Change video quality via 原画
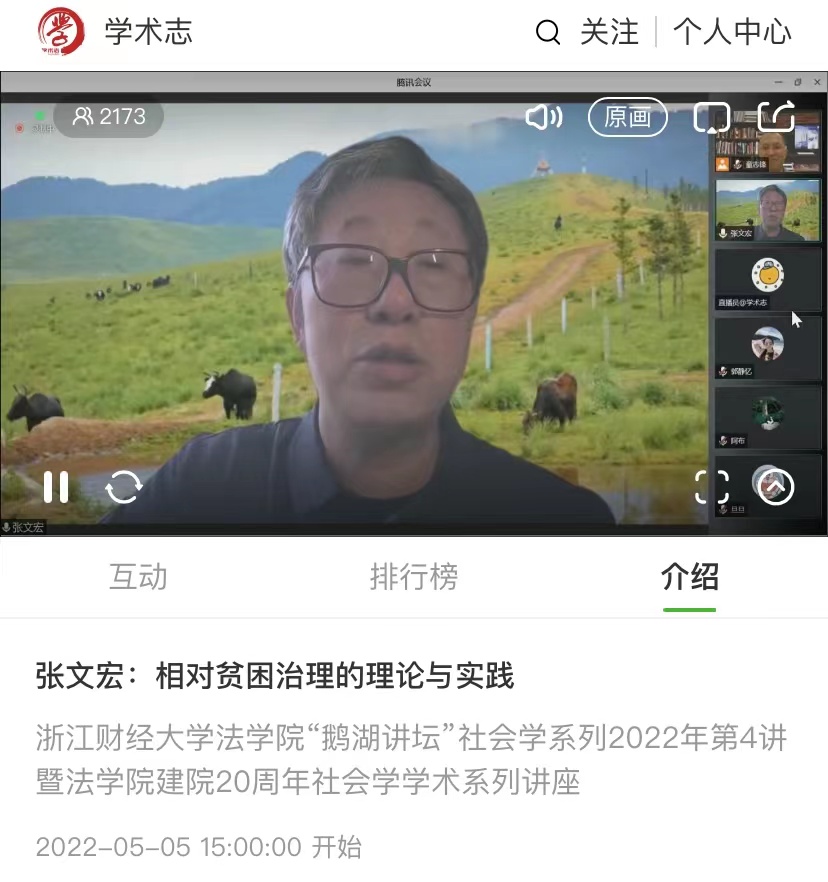Viewport: 828px width, 882px height. [627, 118]
